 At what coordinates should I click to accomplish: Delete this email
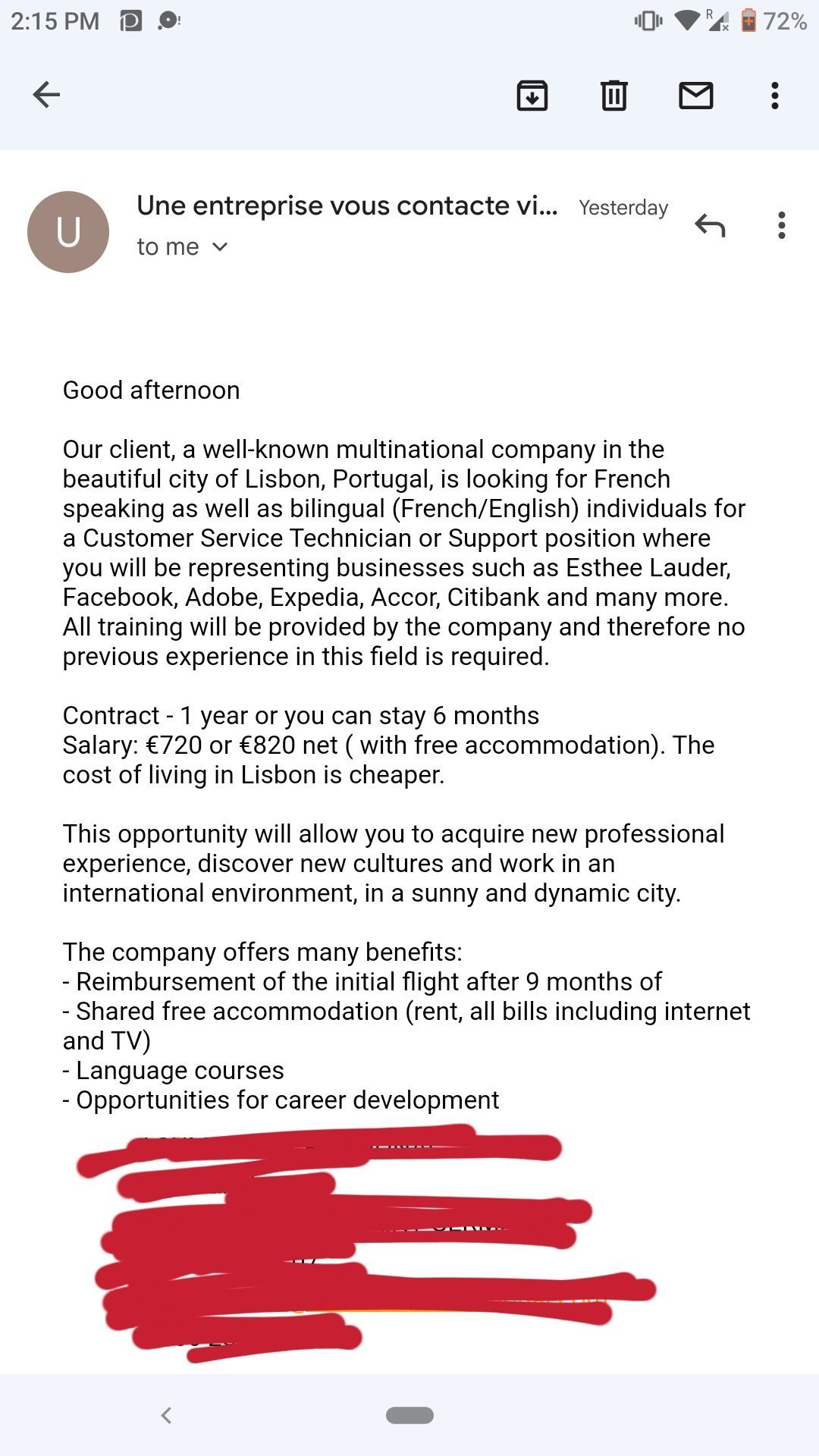[x=614, y=96]
